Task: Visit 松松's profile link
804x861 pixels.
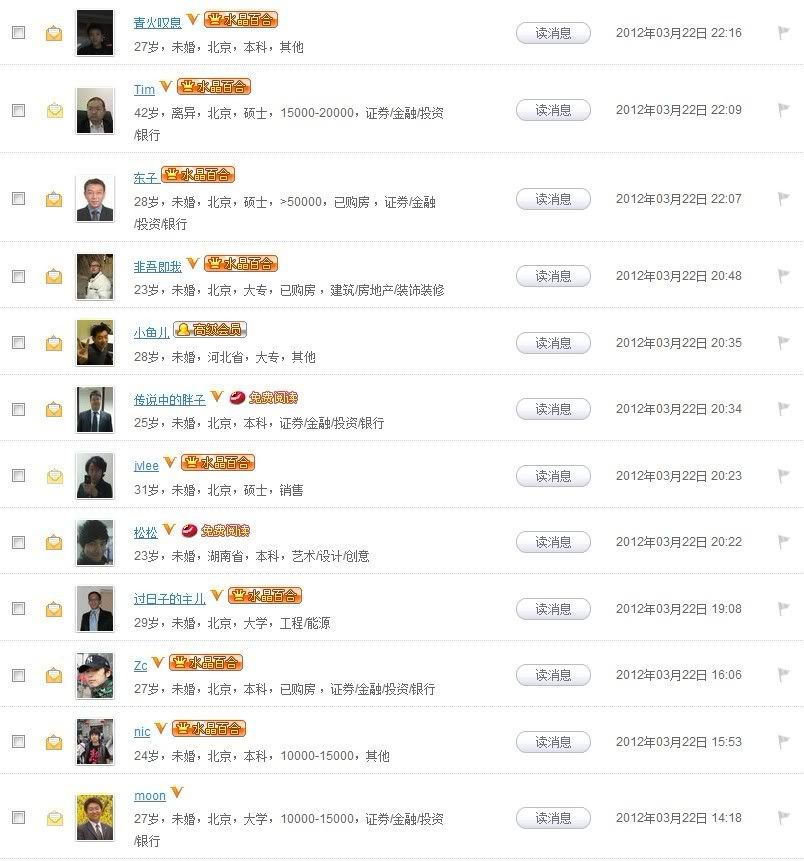Action: click(145, 531)
